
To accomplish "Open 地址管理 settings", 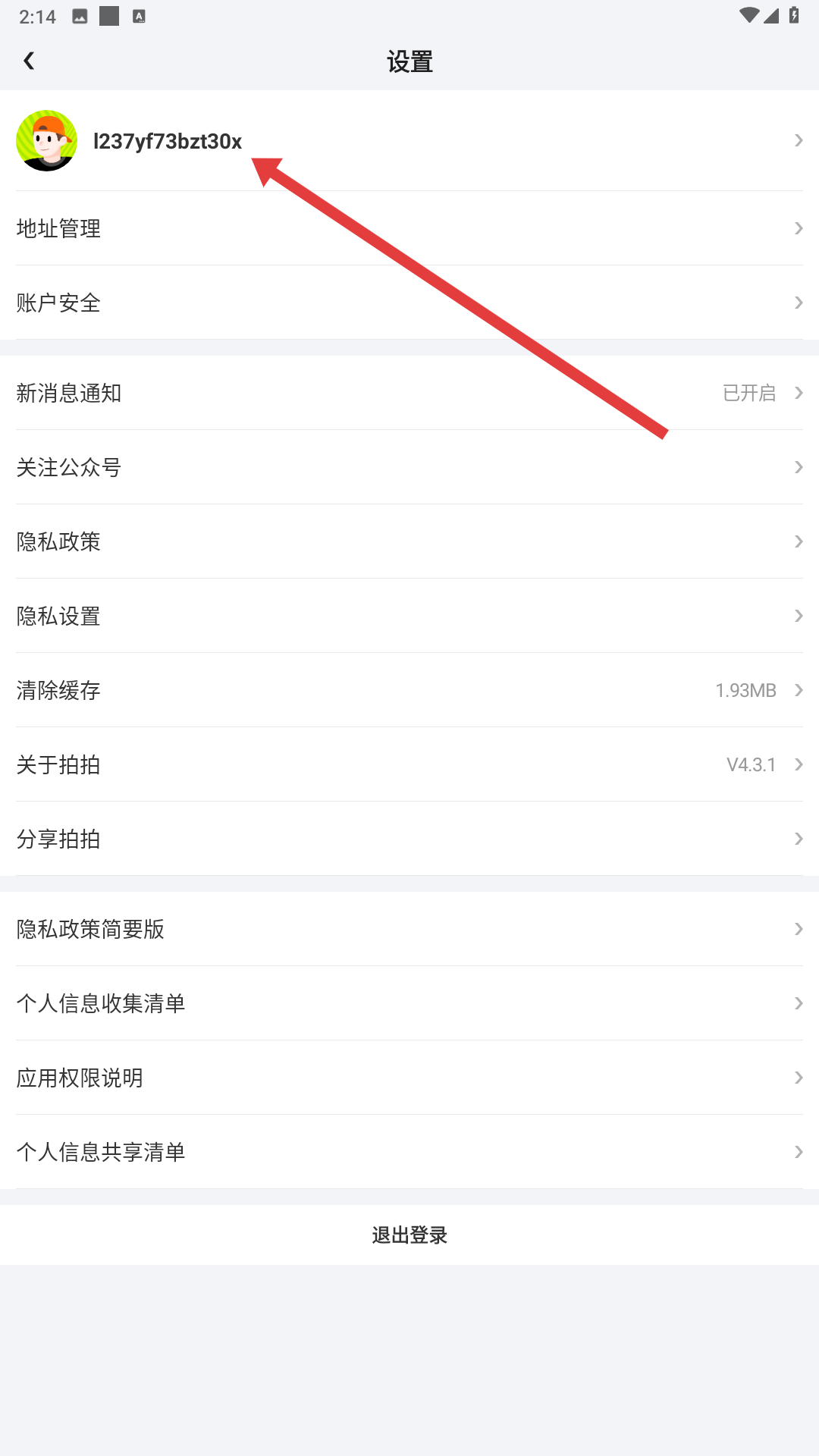I will click(409, 228).
